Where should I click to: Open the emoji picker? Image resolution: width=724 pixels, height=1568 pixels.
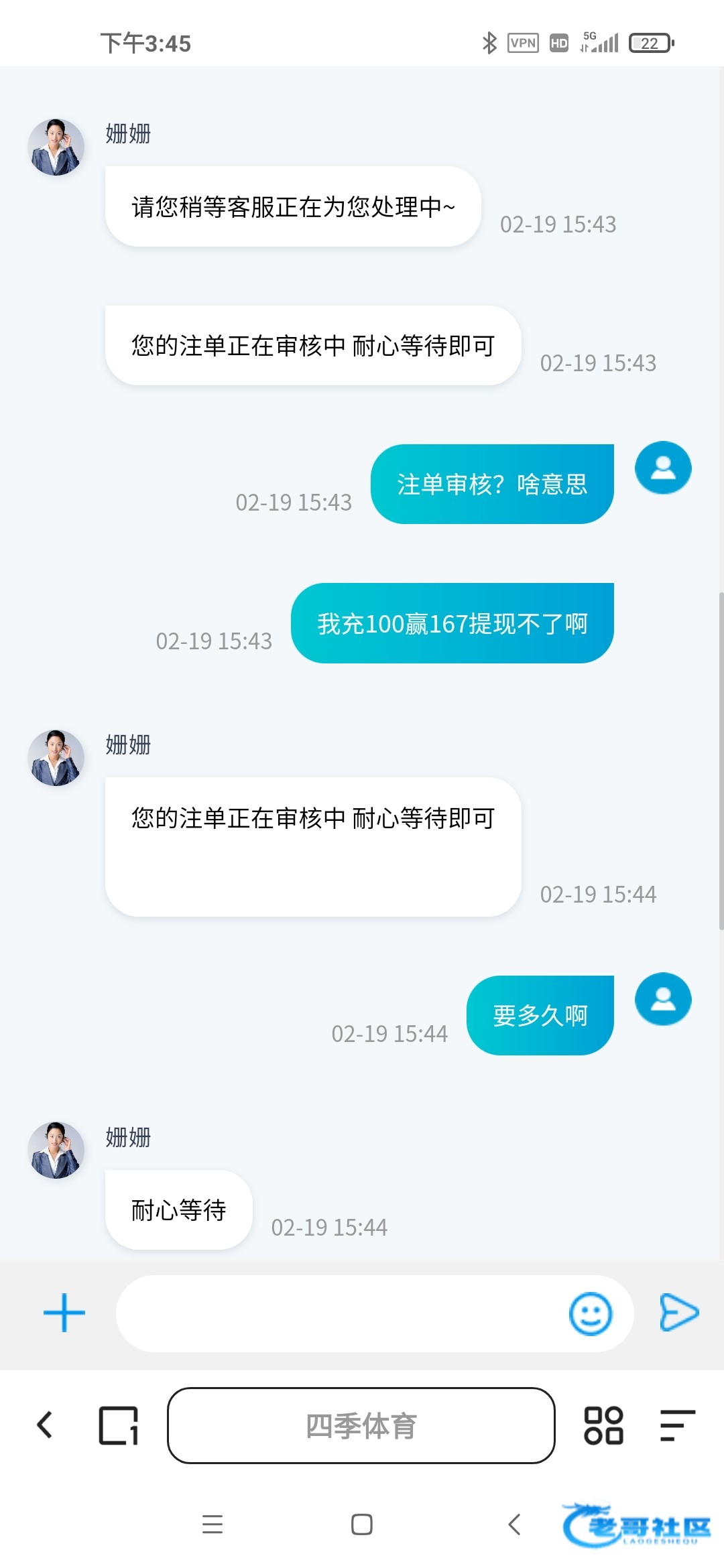590,1313
